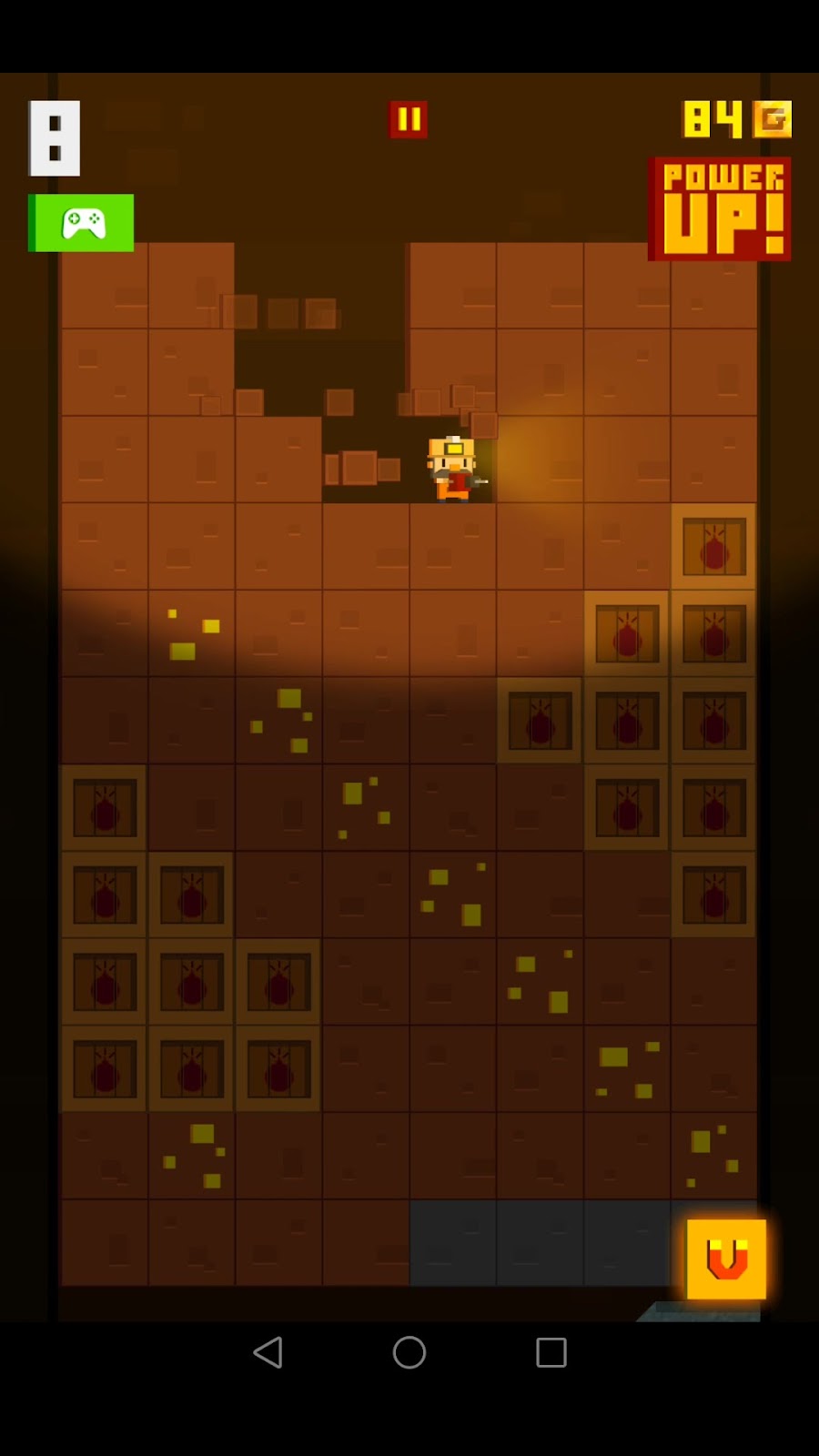This screenshot has width=819, height=1456.
Task: Go back with the system back button
Action: [x=268, y=1352]
